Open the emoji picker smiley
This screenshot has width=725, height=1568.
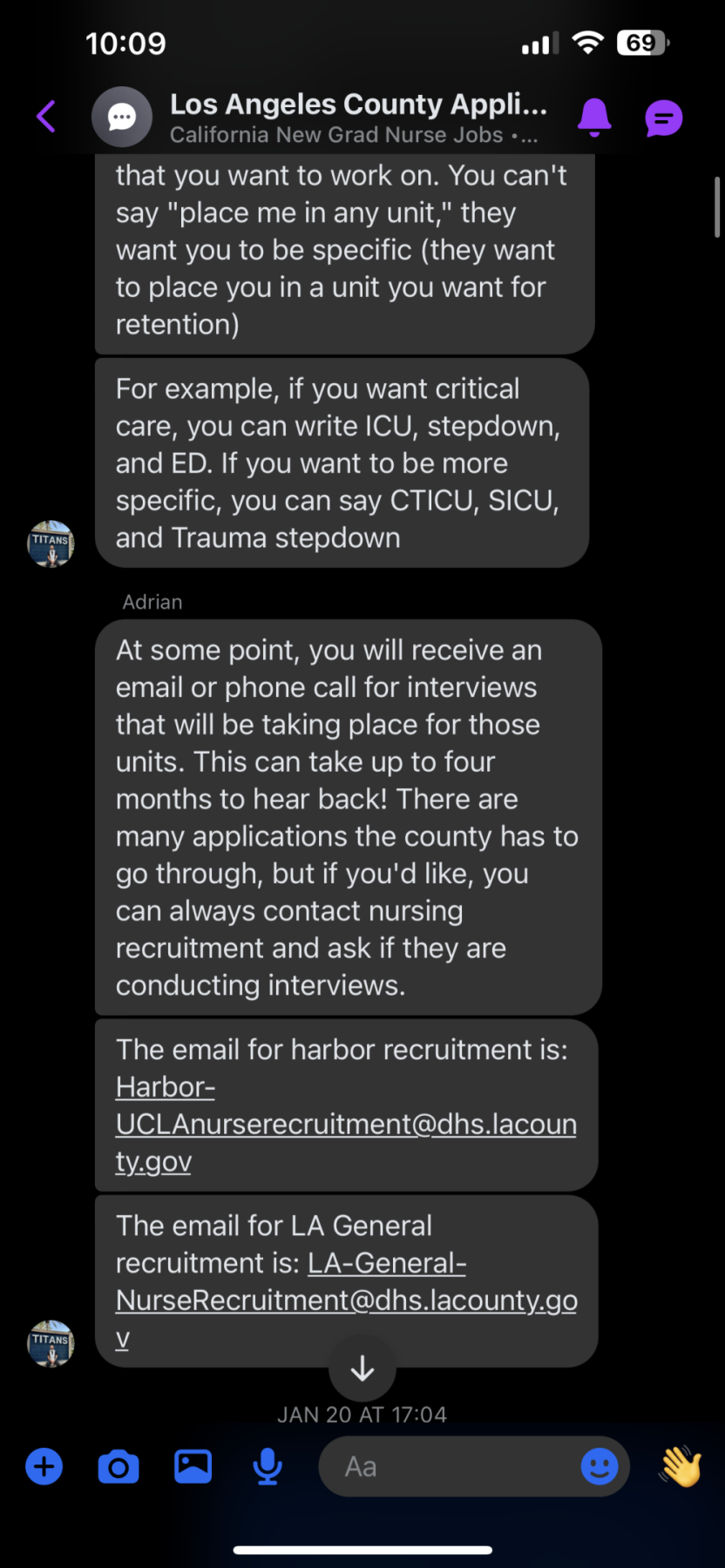point(600,1467)
